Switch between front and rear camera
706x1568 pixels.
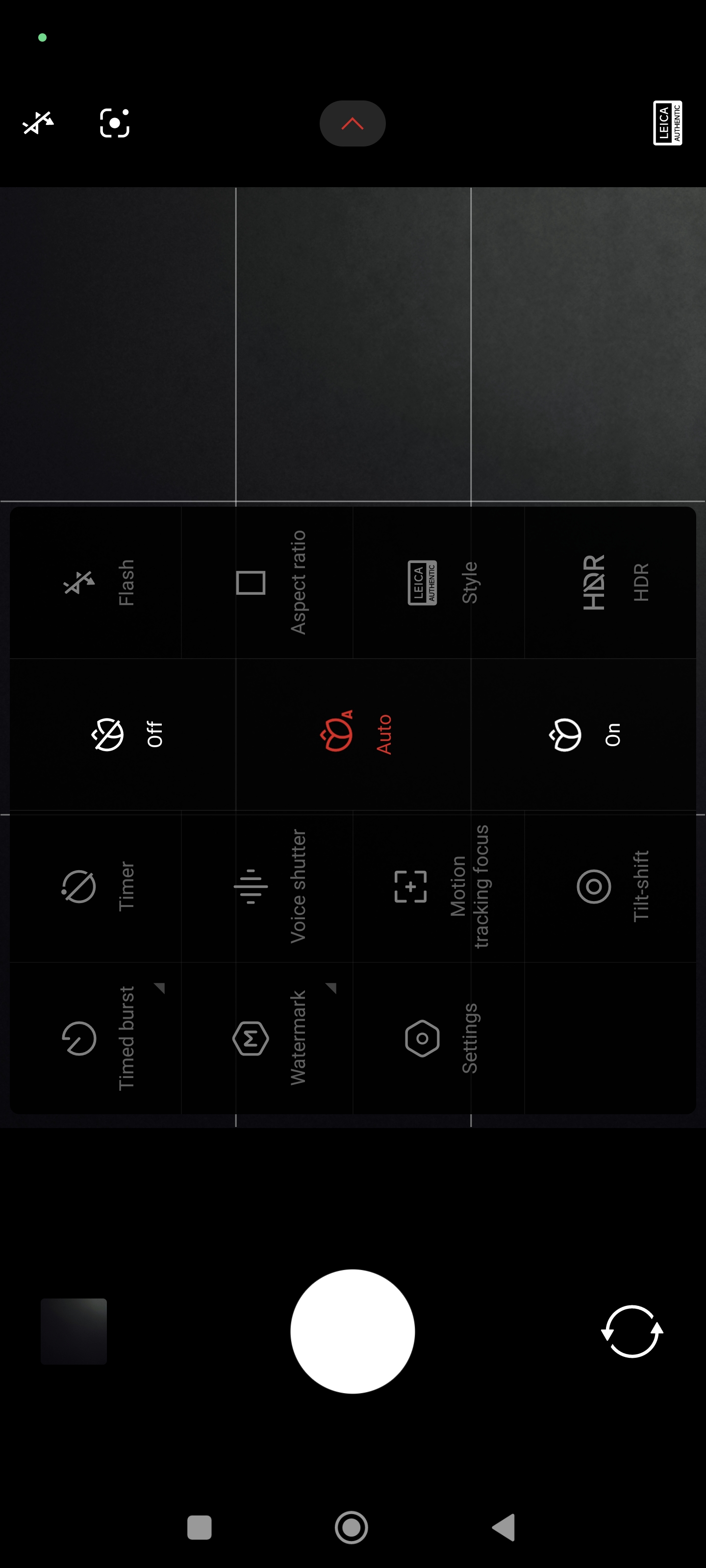631,1331
